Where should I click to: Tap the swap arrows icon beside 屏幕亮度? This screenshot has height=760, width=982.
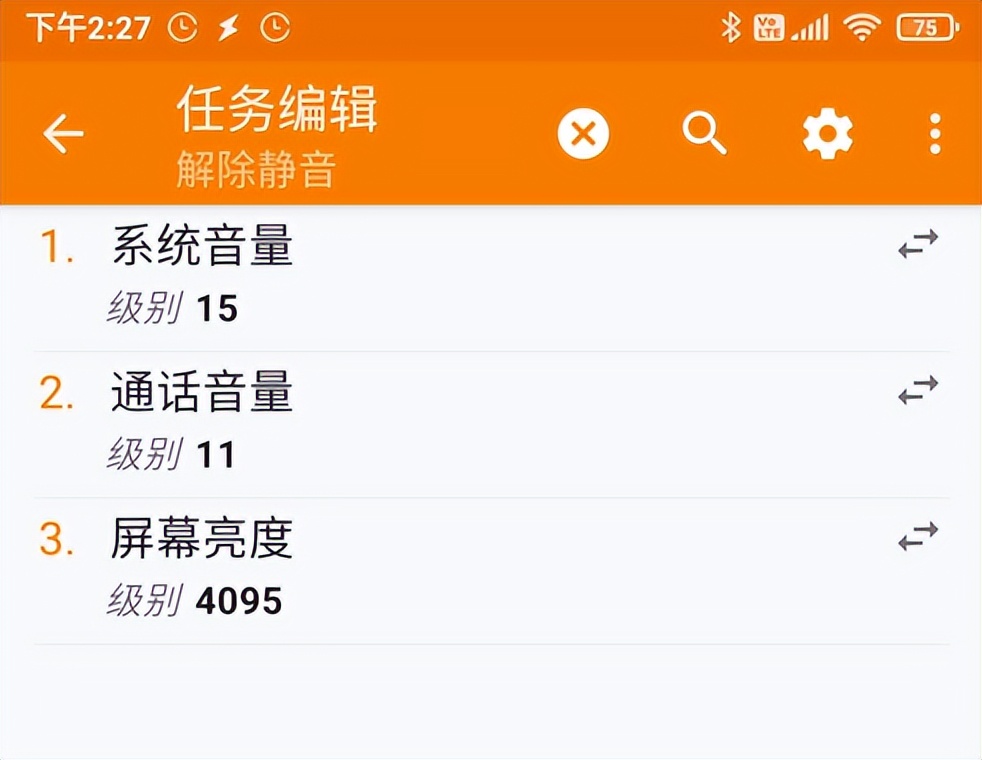point(918,537)
